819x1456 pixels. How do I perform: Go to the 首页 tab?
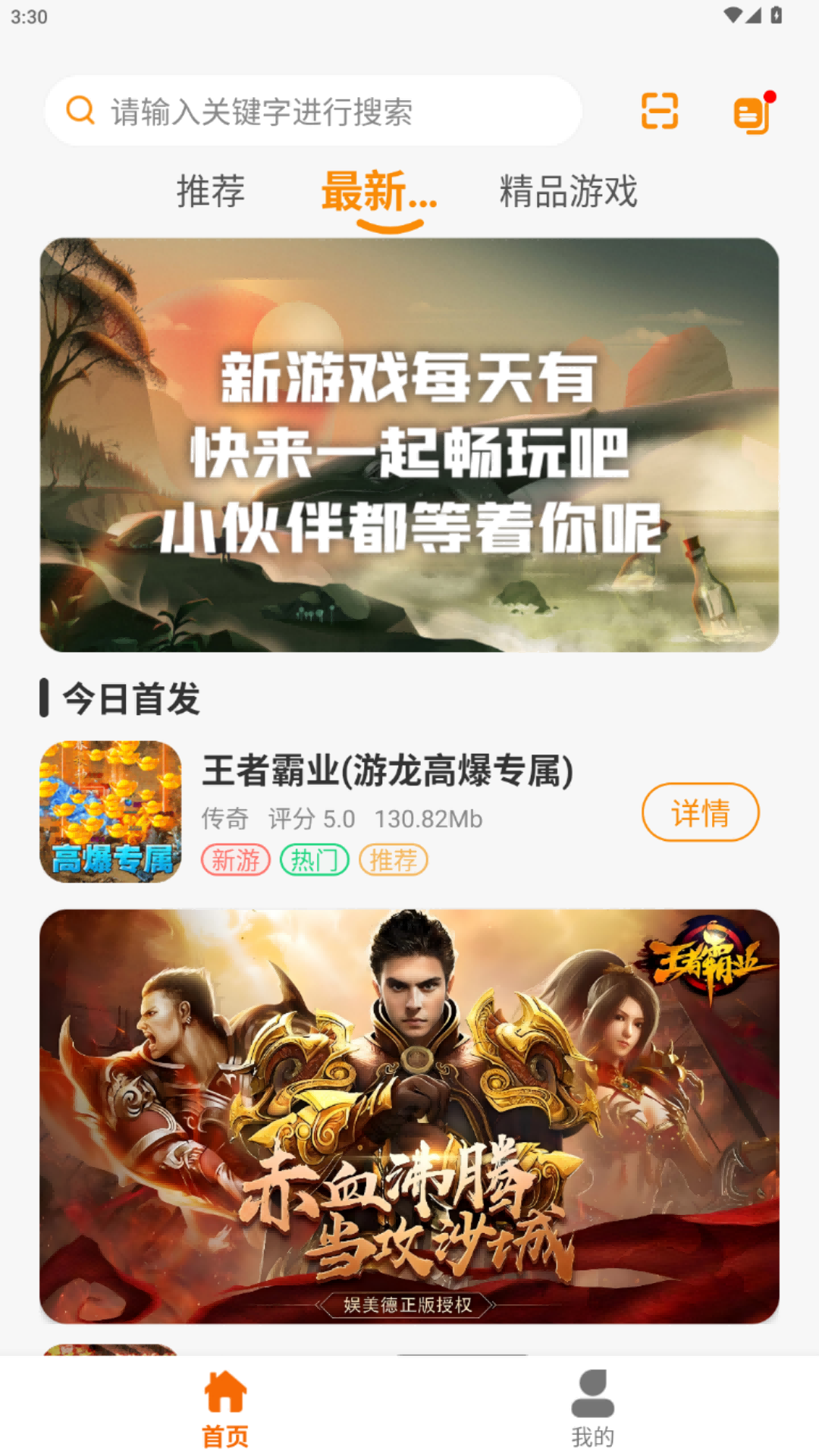pos(225,1408)
